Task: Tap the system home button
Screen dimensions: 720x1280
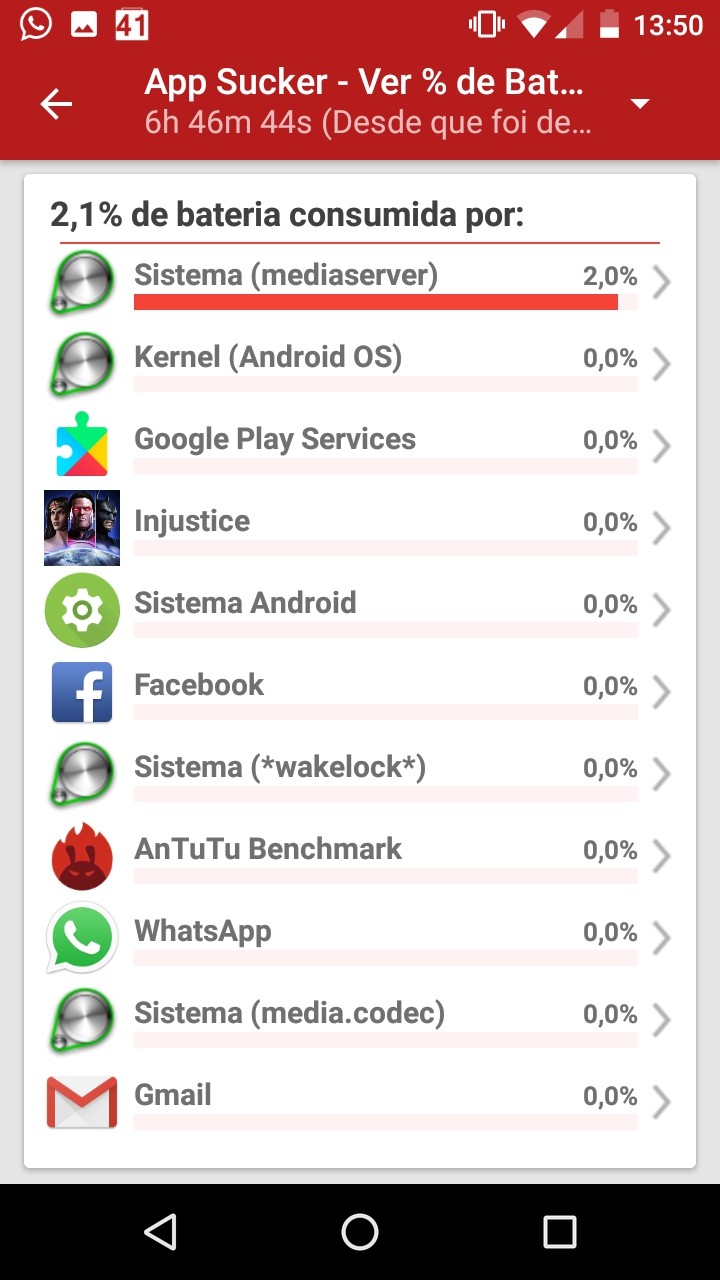Action: tap(360, 1232)
